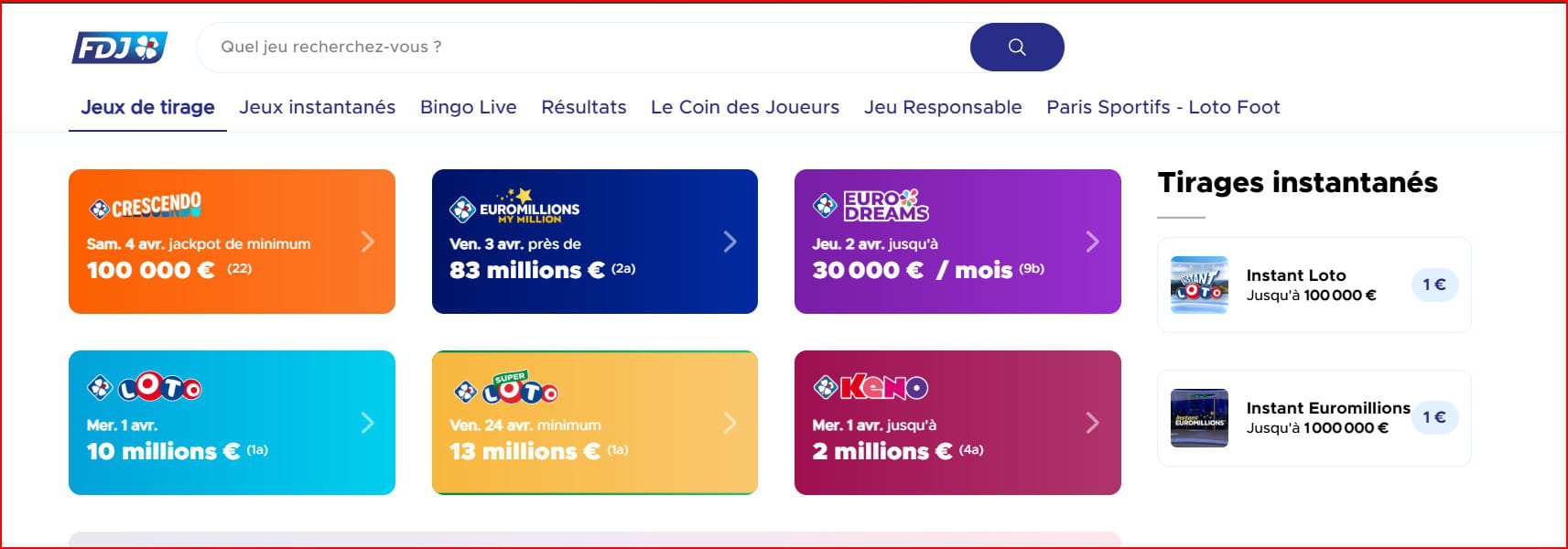
Task: Tap the magnifier search button
Action: (x=1016, y=48)
